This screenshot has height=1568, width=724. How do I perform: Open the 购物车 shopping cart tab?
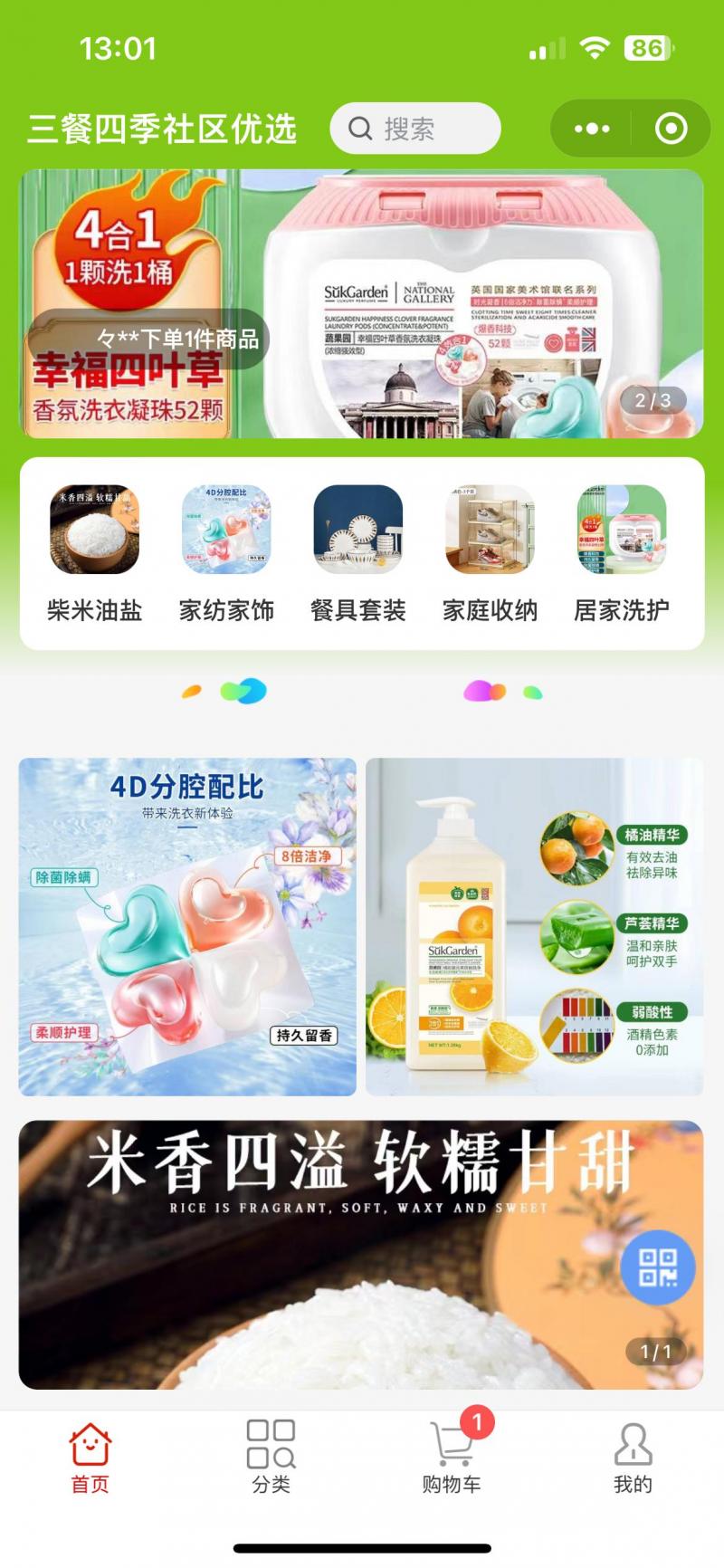pyautogui.click(x=452, y=1458)
